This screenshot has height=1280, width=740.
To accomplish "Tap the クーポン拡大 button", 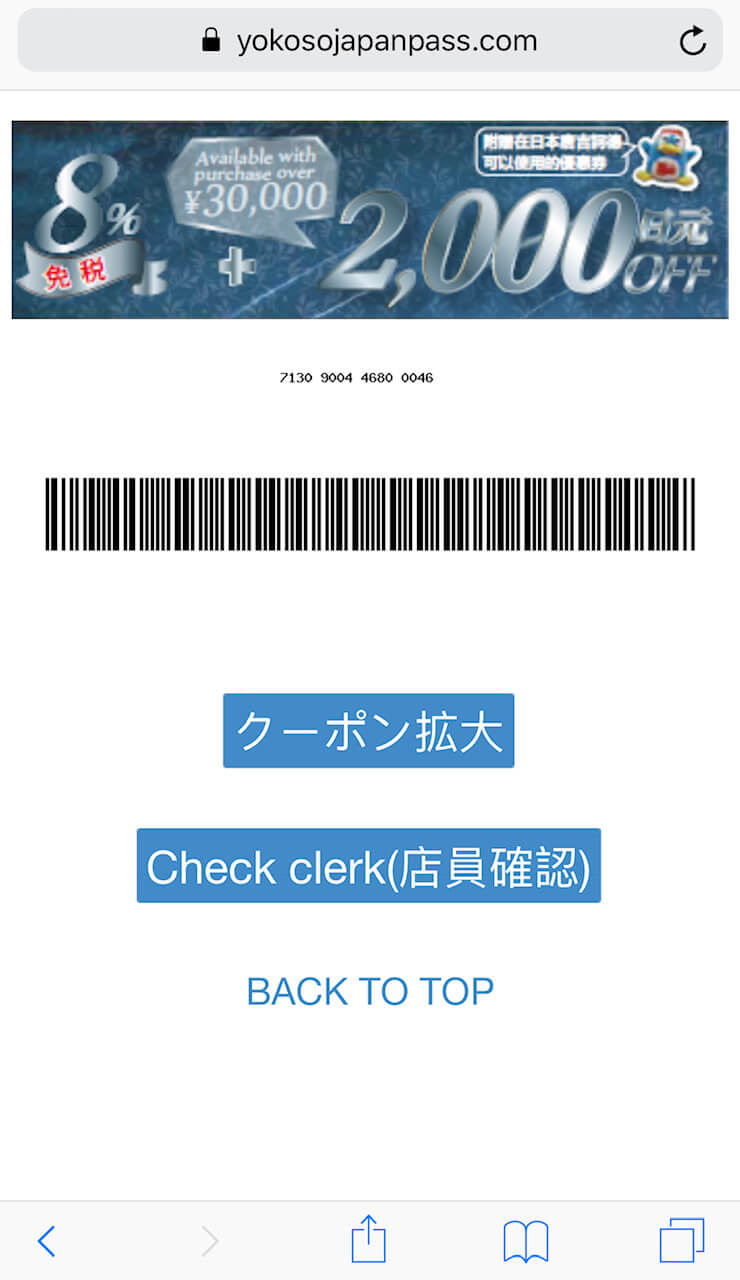I will pos(368,731).
